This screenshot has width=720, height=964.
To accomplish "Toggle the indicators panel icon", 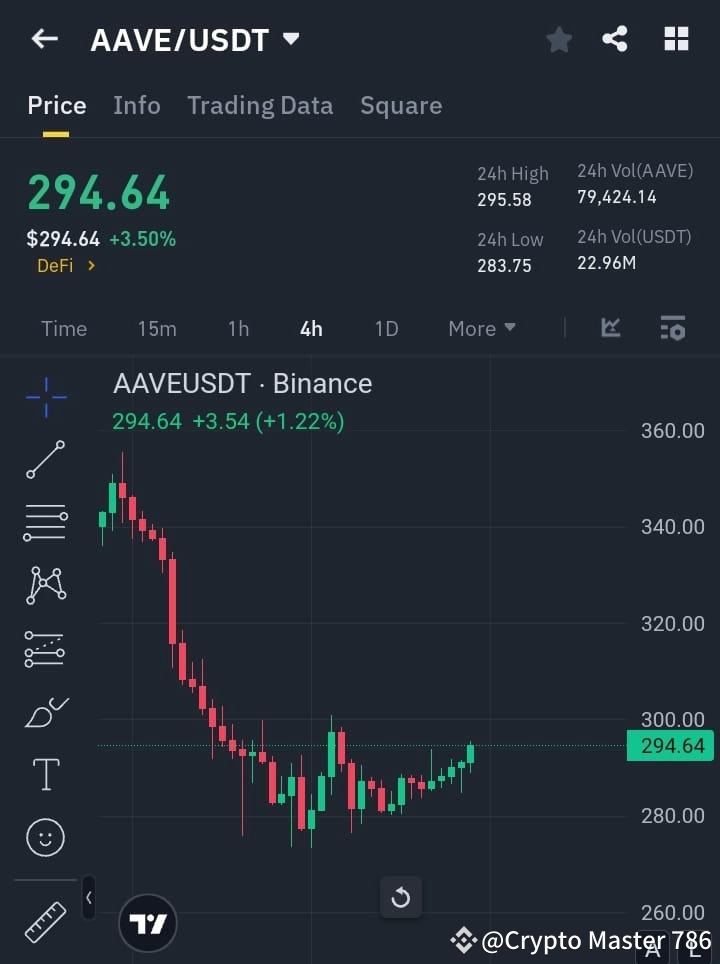I will pos(672,328).
